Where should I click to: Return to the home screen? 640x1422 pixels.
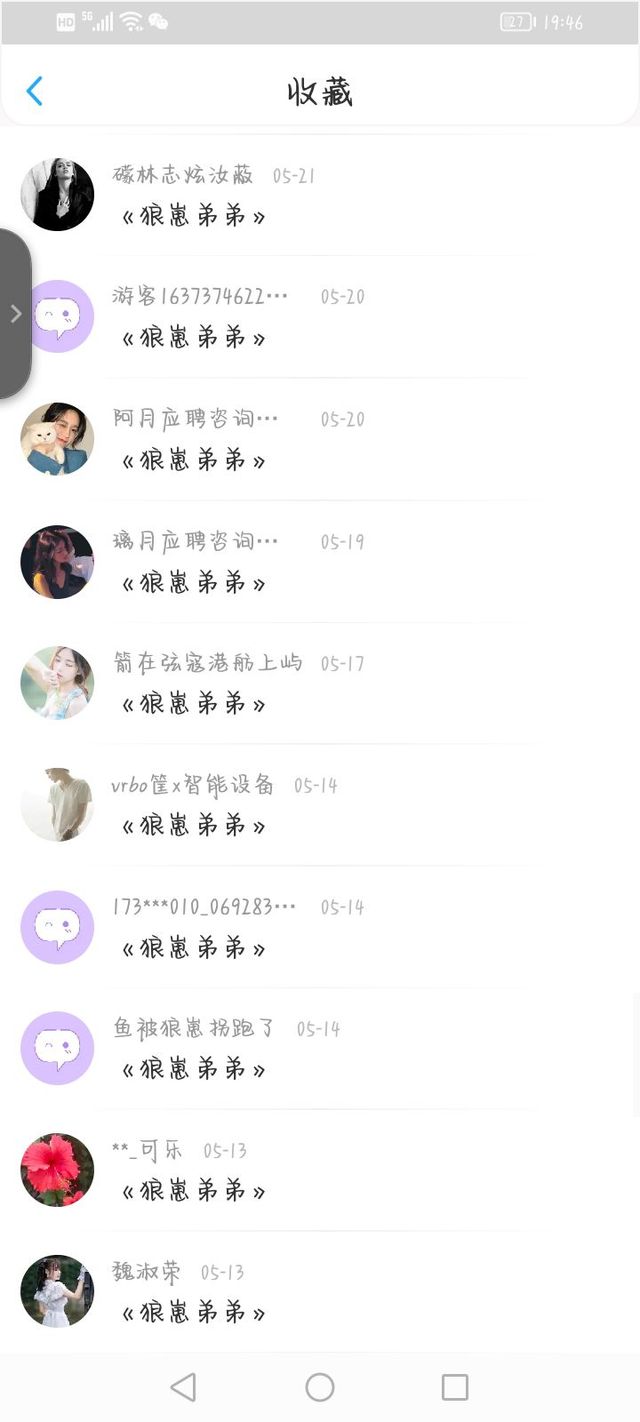pyautogui.click(x=320, y=1387)
